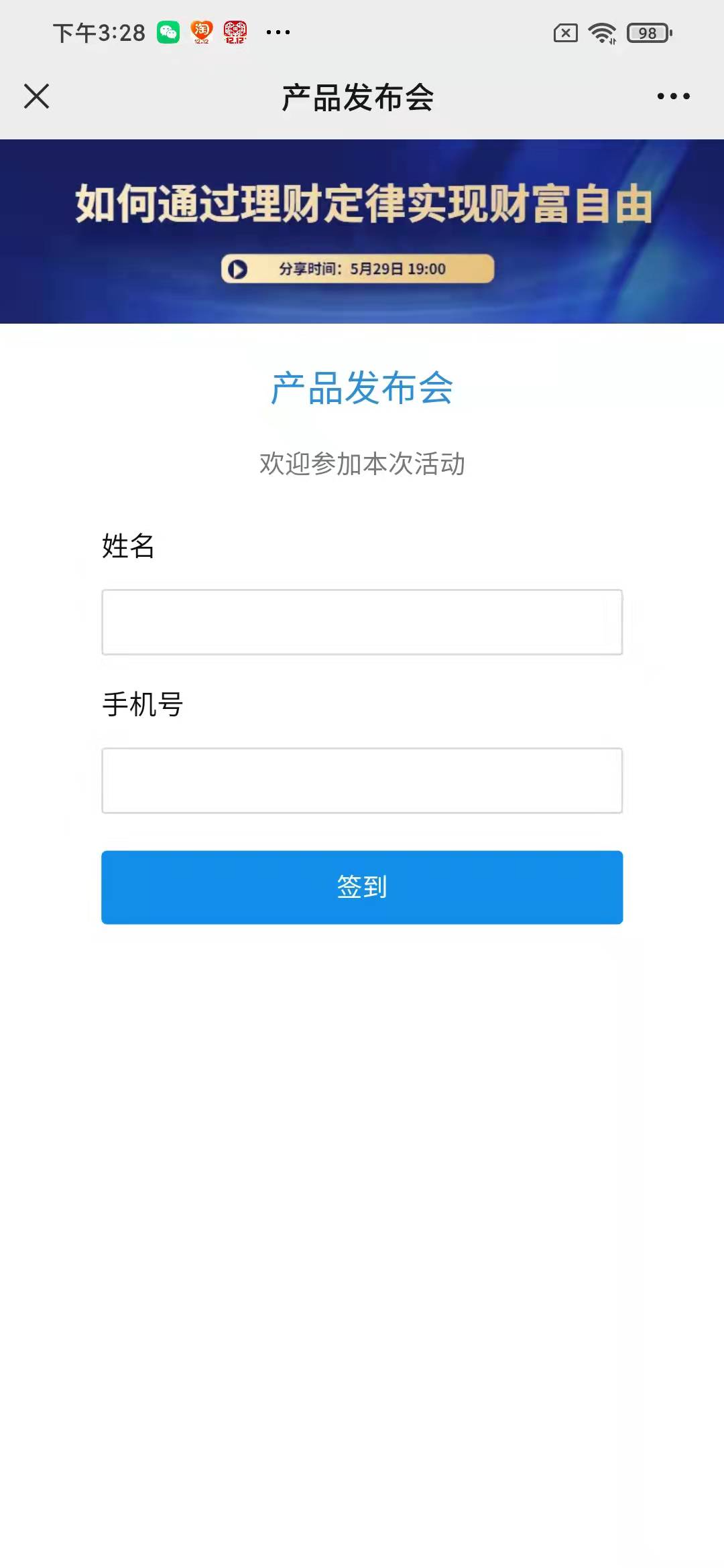Tap the 姓名 text field
This screenshot has height=1568, width=724.
coord(362,622)
